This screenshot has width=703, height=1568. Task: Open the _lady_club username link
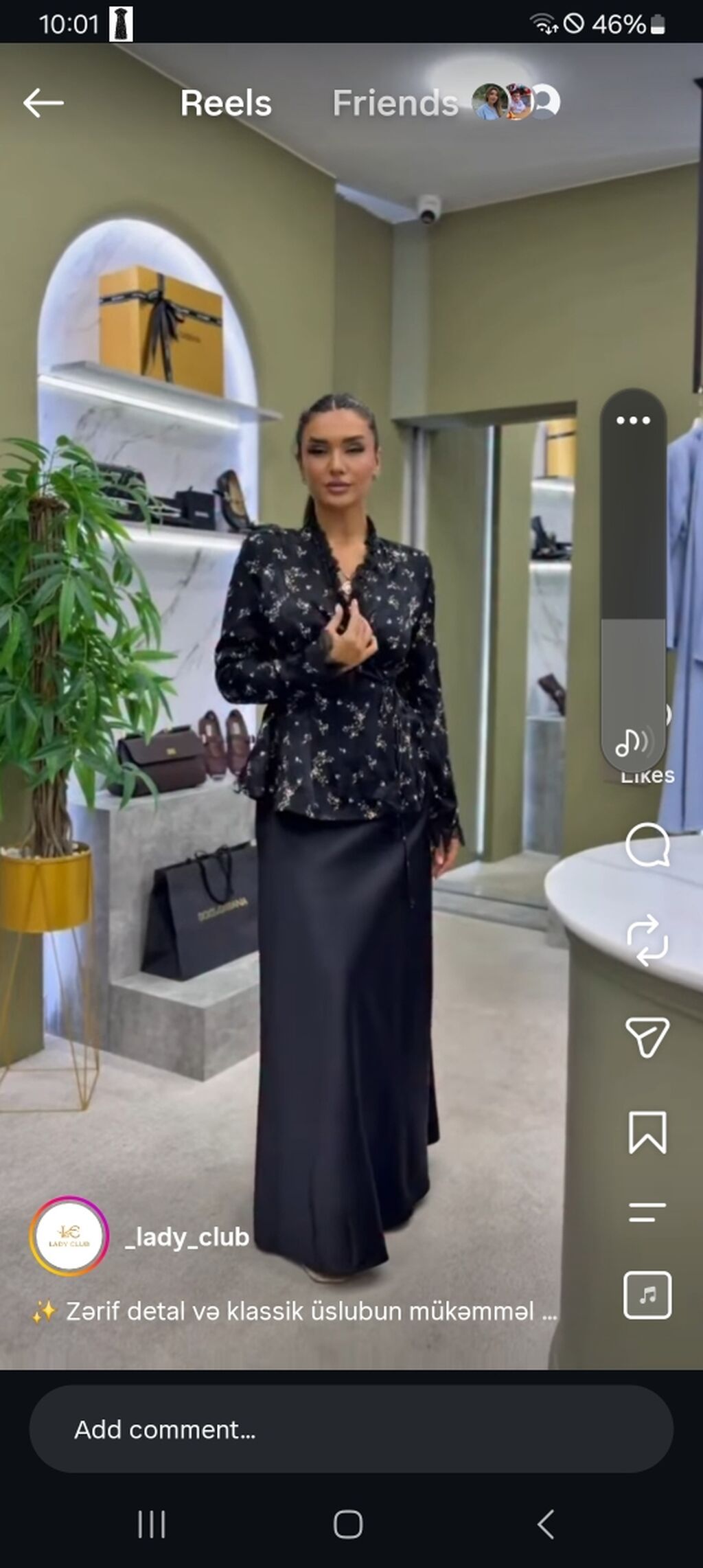click(187, 1237)
